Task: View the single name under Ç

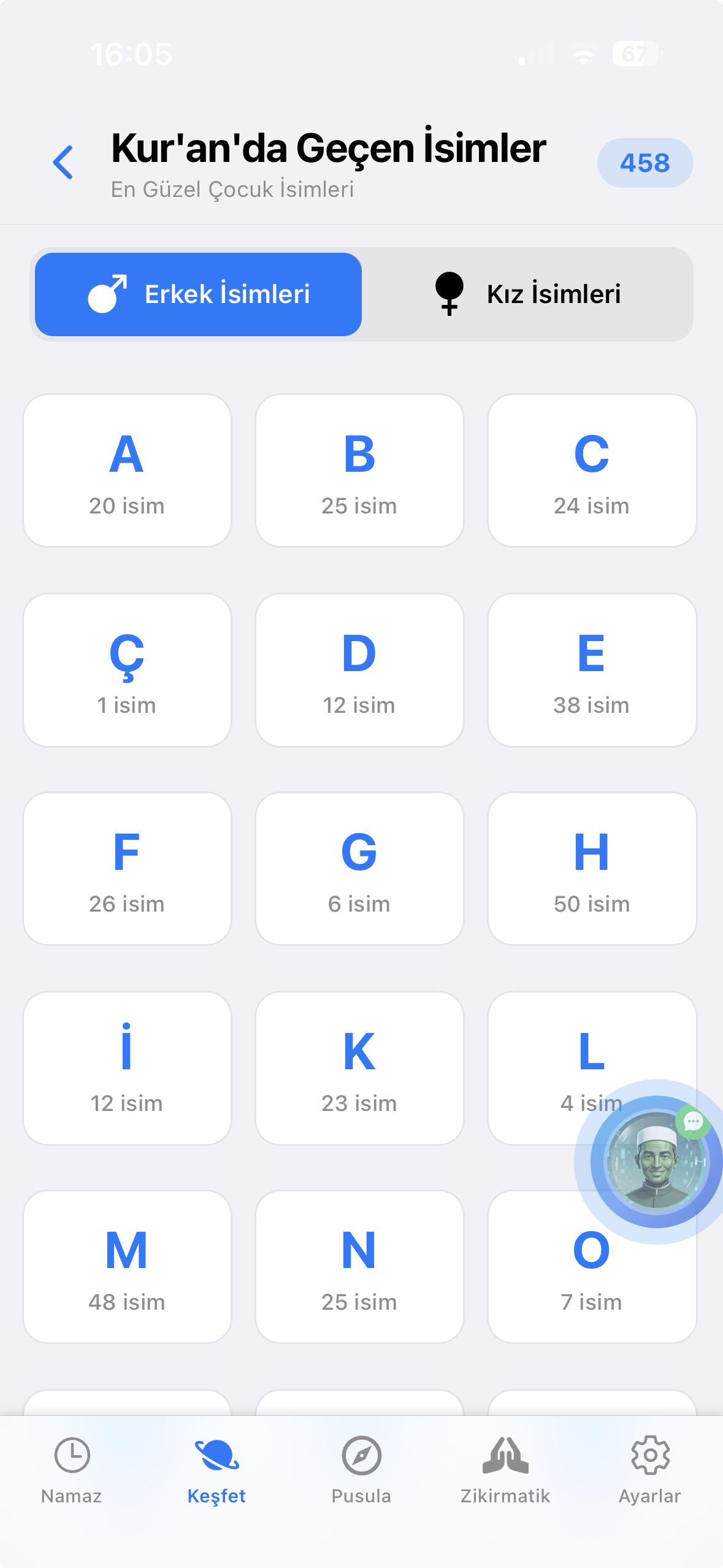Action: 127,670
